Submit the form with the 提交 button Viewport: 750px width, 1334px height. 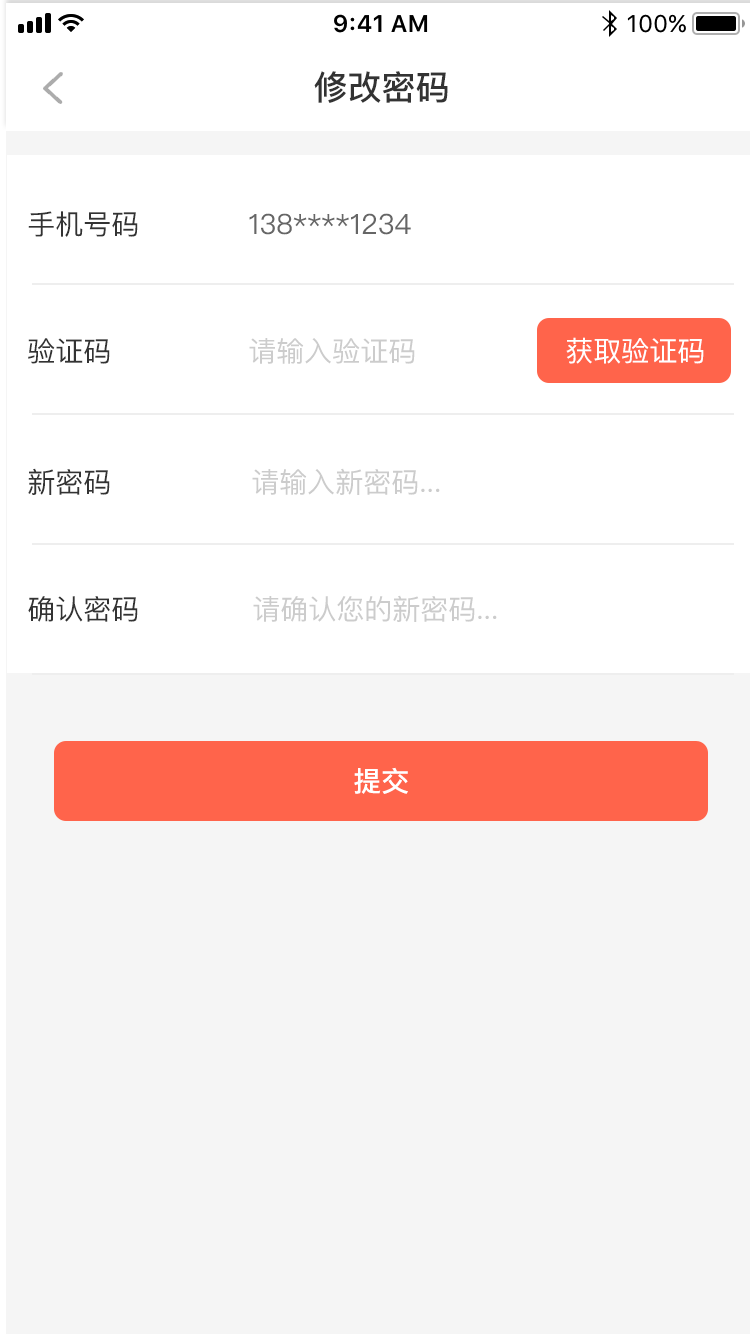pos(381,781)
